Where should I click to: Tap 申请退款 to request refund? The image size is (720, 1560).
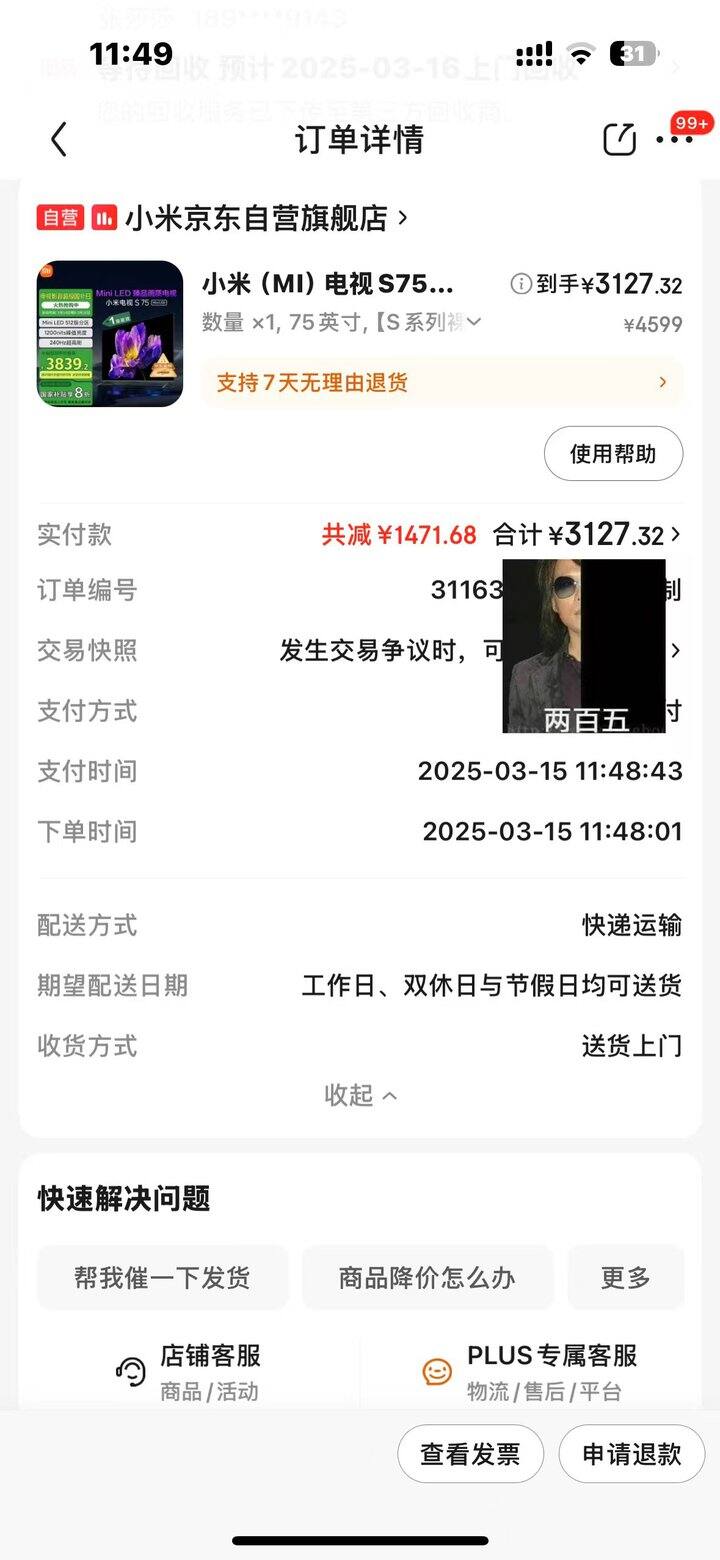(632, 1454)
